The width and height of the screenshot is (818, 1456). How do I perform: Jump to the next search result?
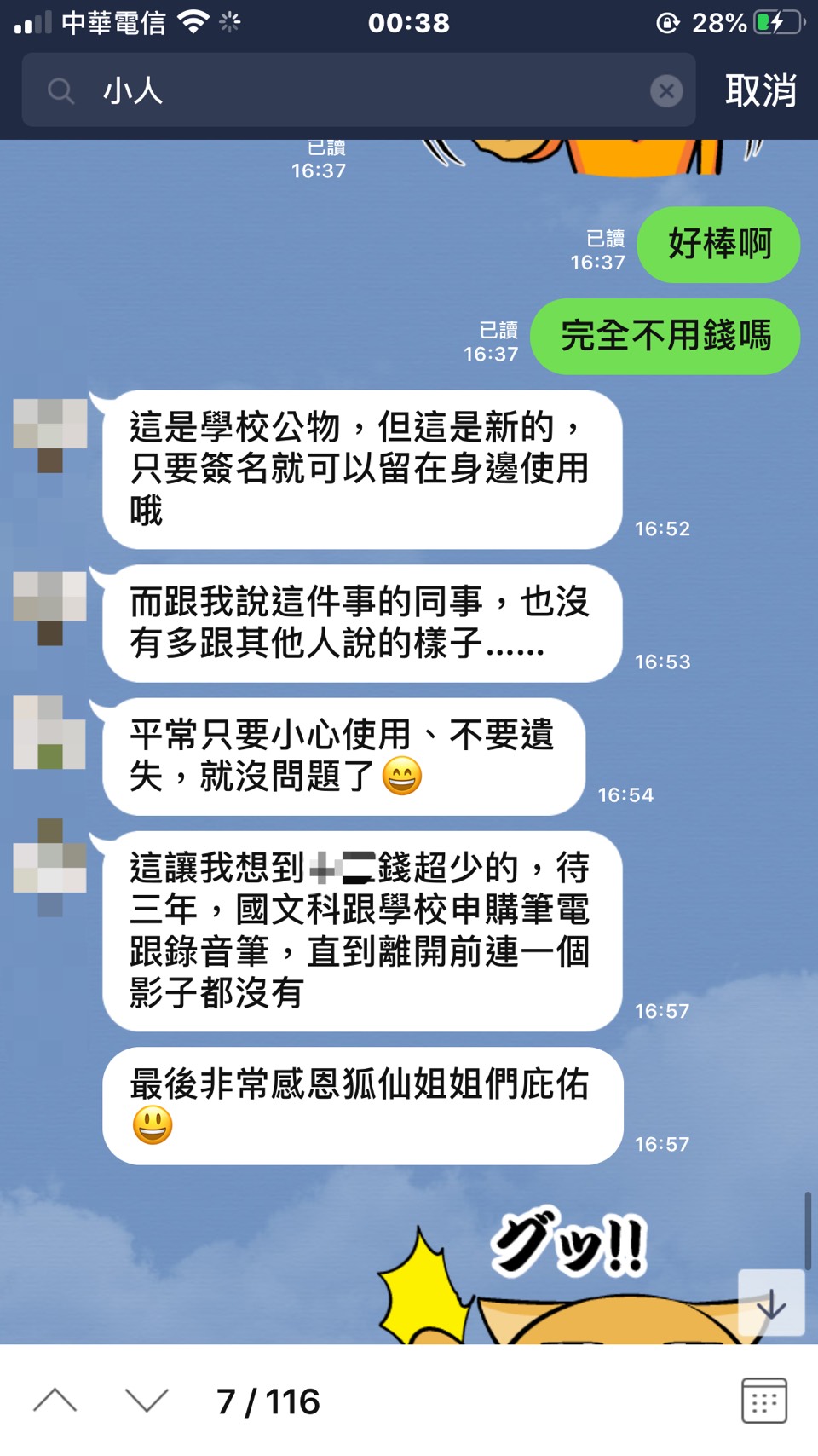point(147,1400)
